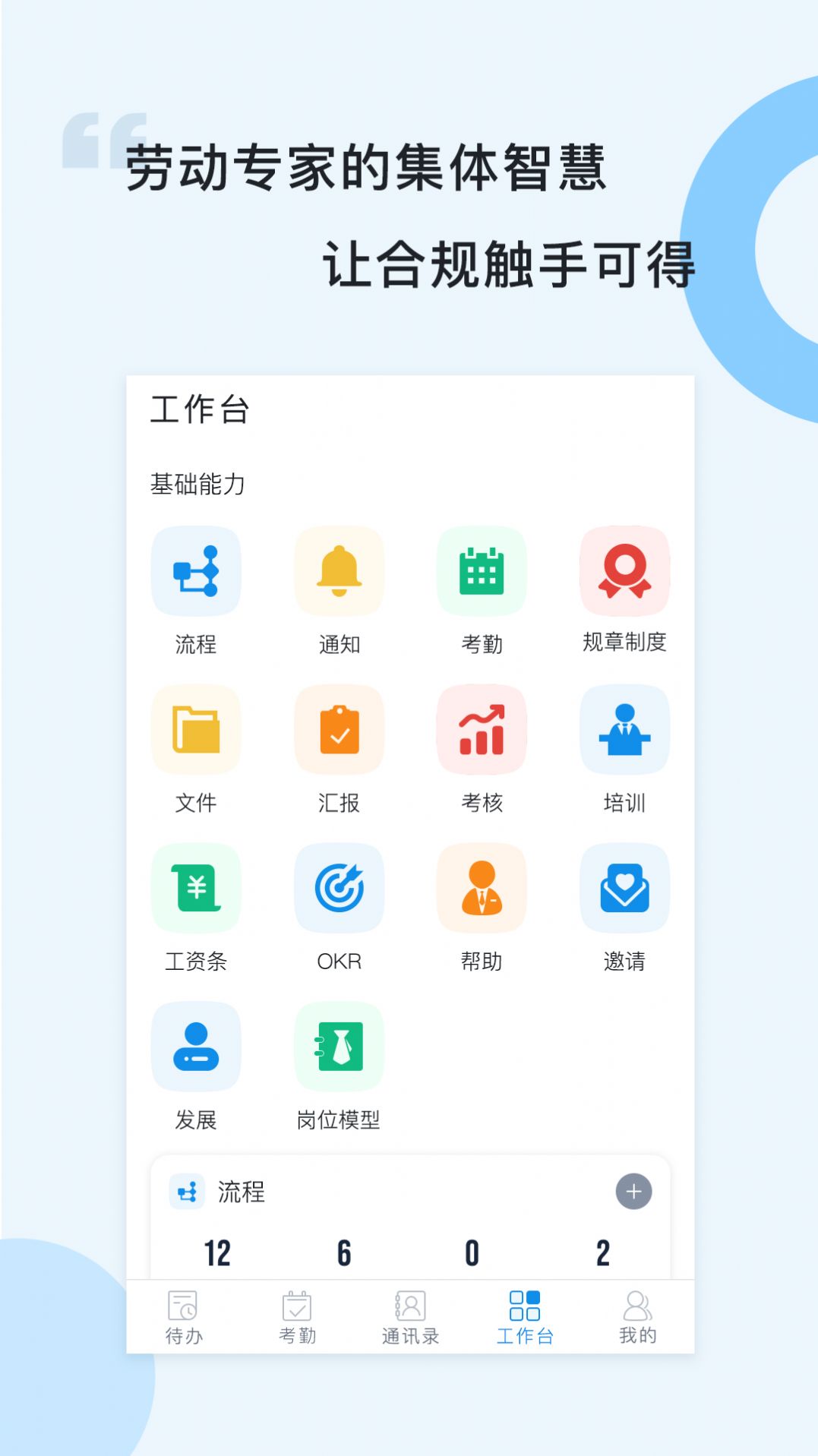Open the 文件 files folder icon
Screen dimensions: 818x1456
(195, 730)
